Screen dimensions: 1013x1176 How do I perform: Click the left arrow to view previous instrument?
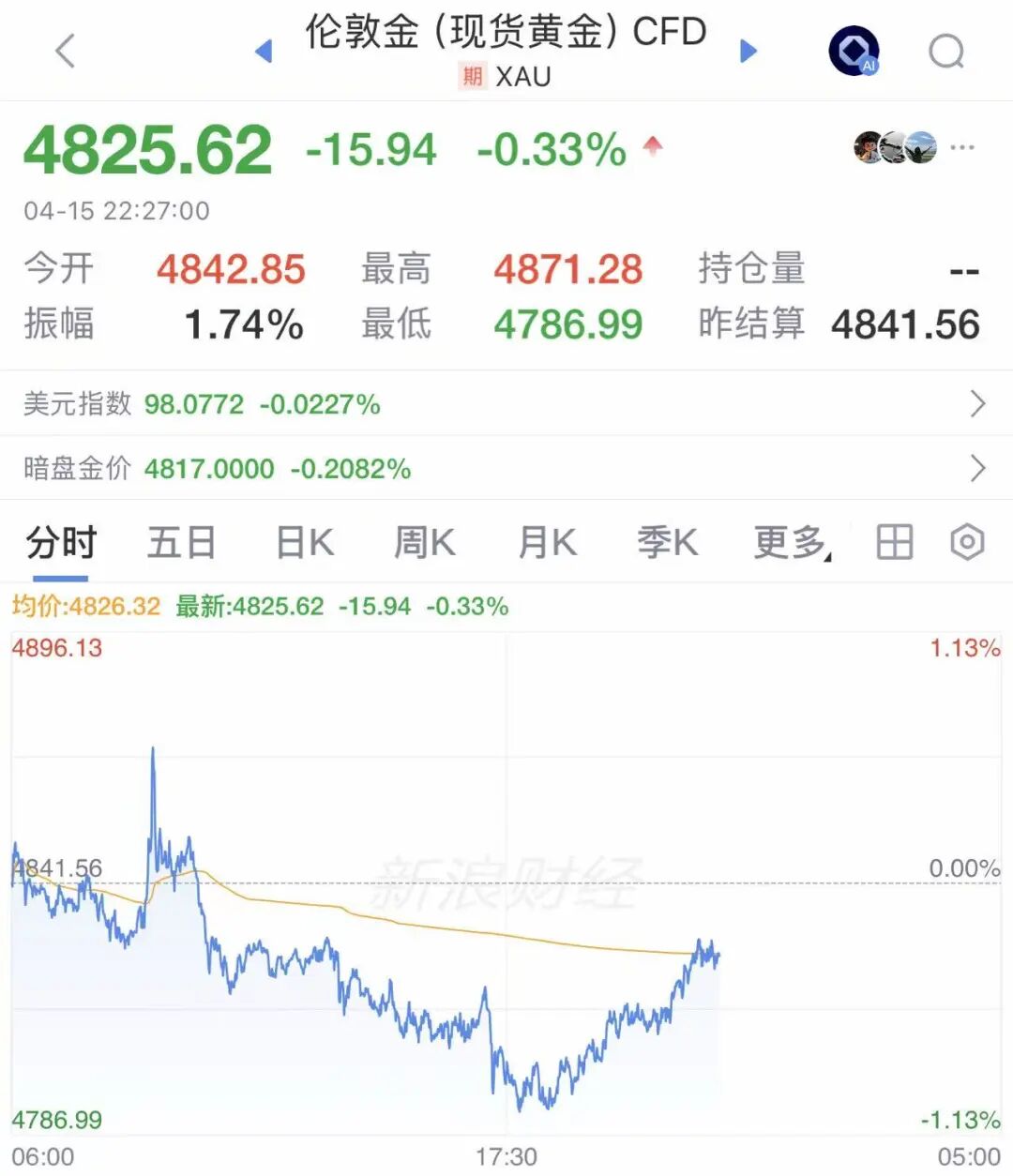point(264,52)
